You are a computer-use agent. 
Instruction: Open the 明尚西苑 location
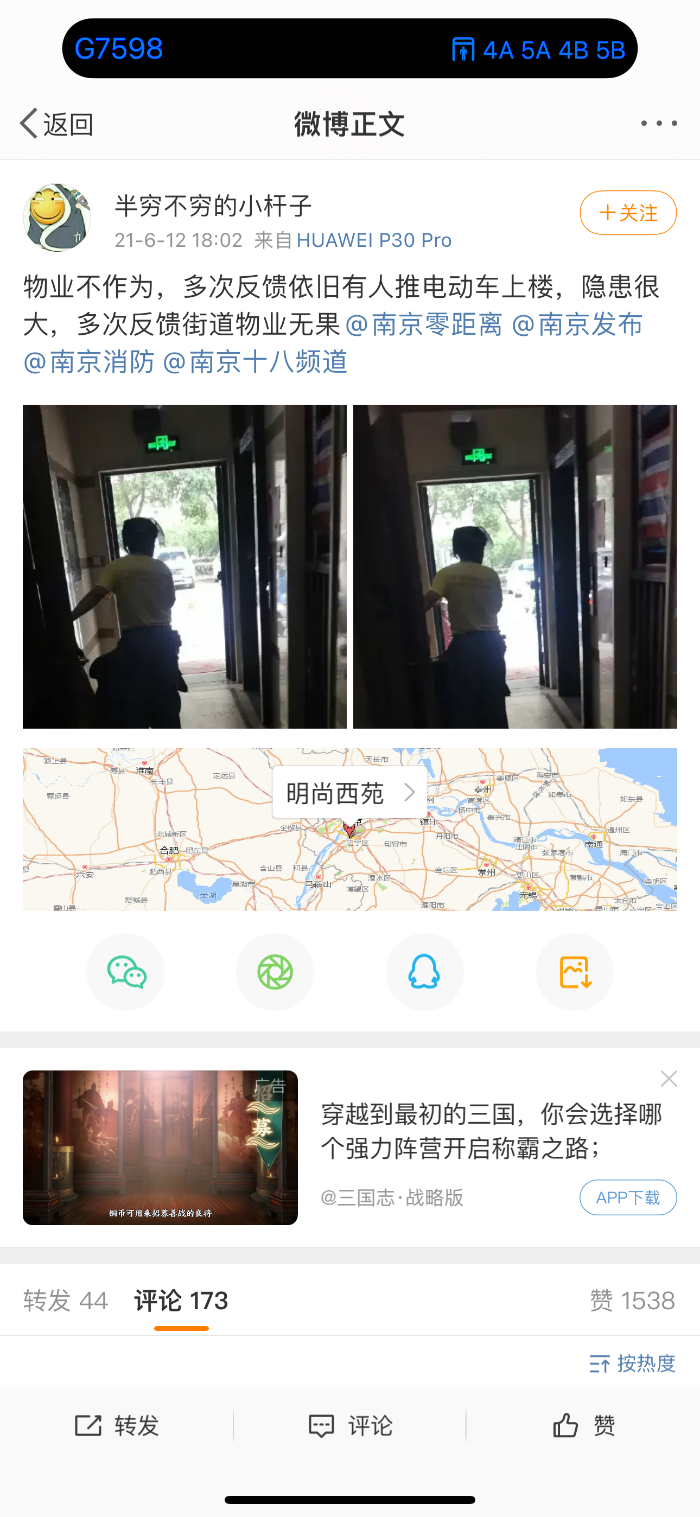tap(349, 794)
